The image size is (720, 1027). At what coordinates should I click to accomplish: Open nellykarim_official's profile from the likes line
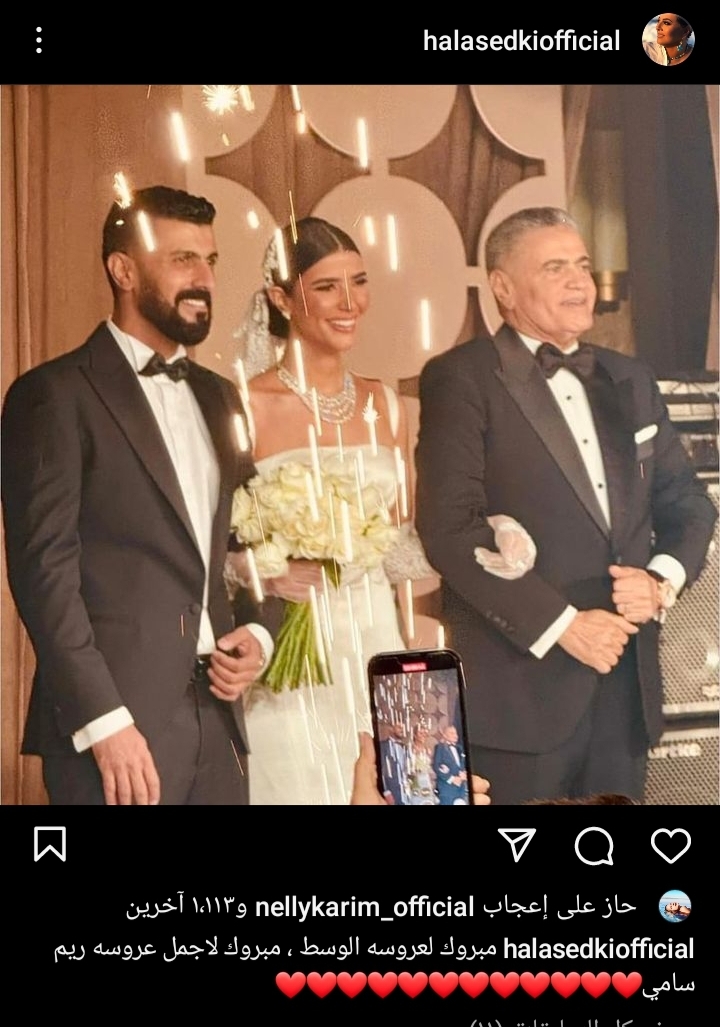365,908
